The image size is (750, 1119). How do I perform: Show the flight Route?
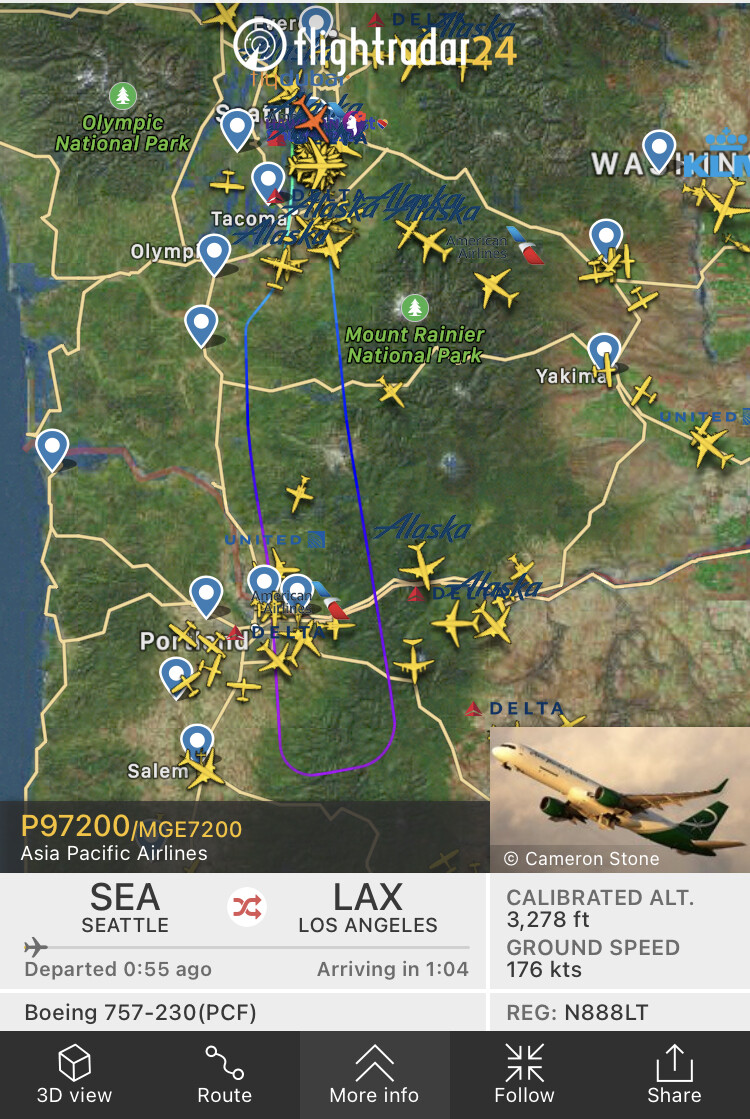[224, 1075]
